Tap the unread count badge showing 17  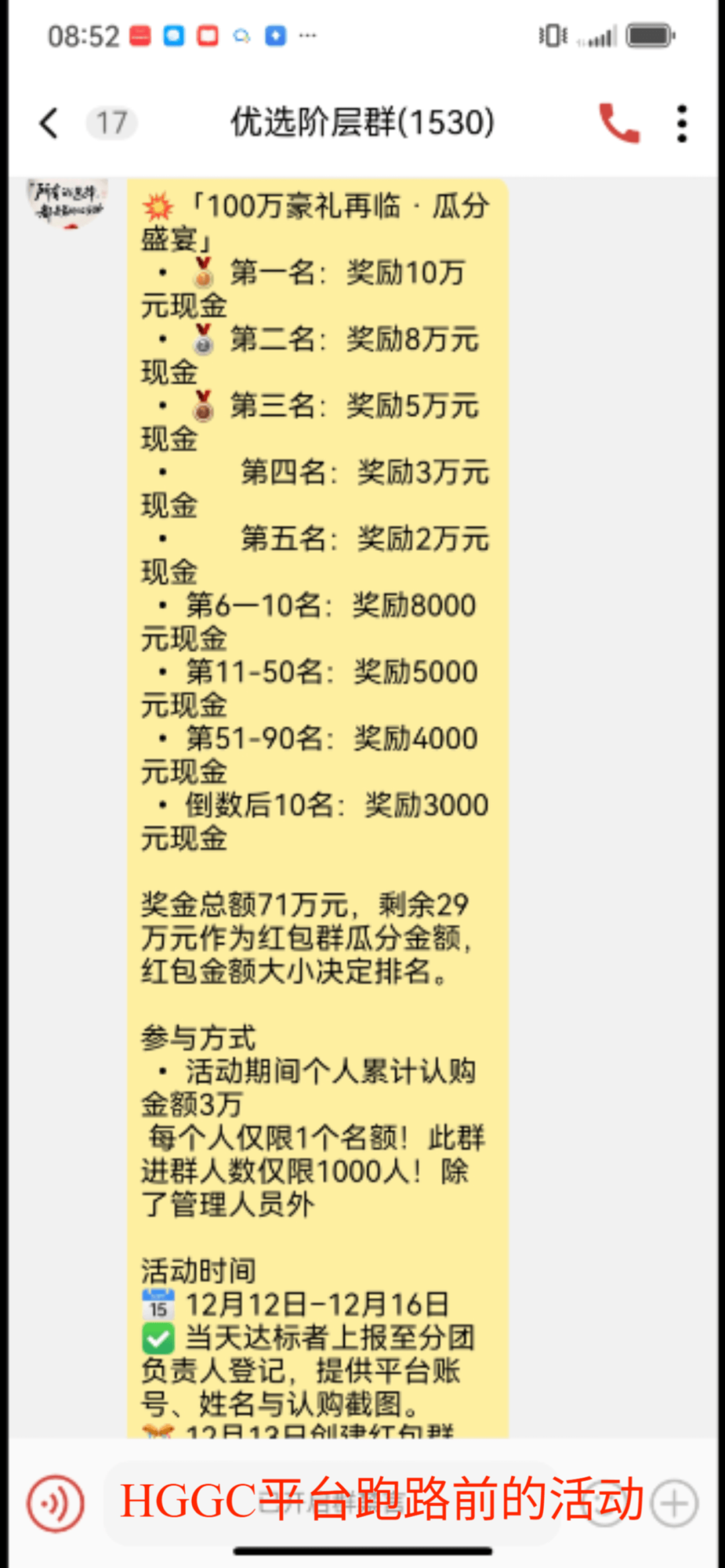click(111, 123)
